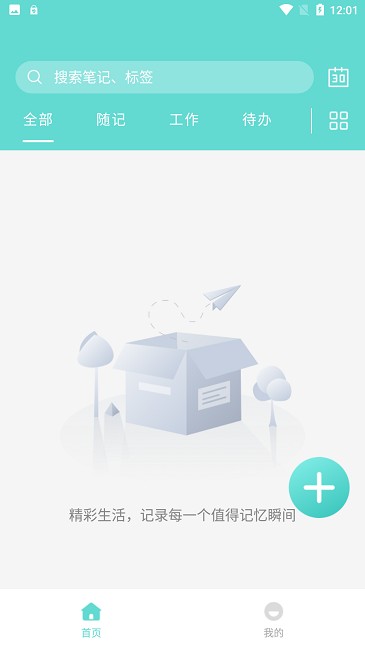Open the category grid icon
Screen dimensions: 365x650
click(x=338, y=121)
